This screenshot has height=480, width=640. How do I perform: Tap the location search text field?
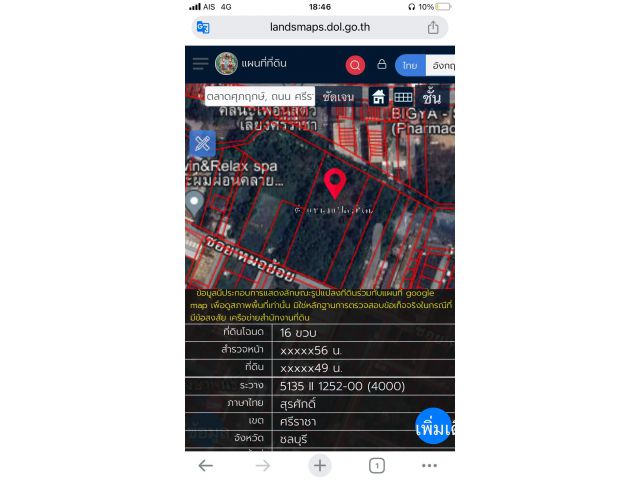coord(260,97)
